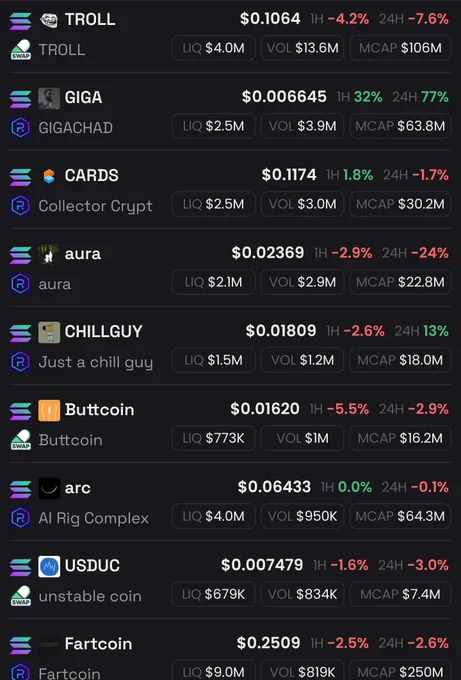
Task: View the aura token details
Action: (x=230, y=268)
